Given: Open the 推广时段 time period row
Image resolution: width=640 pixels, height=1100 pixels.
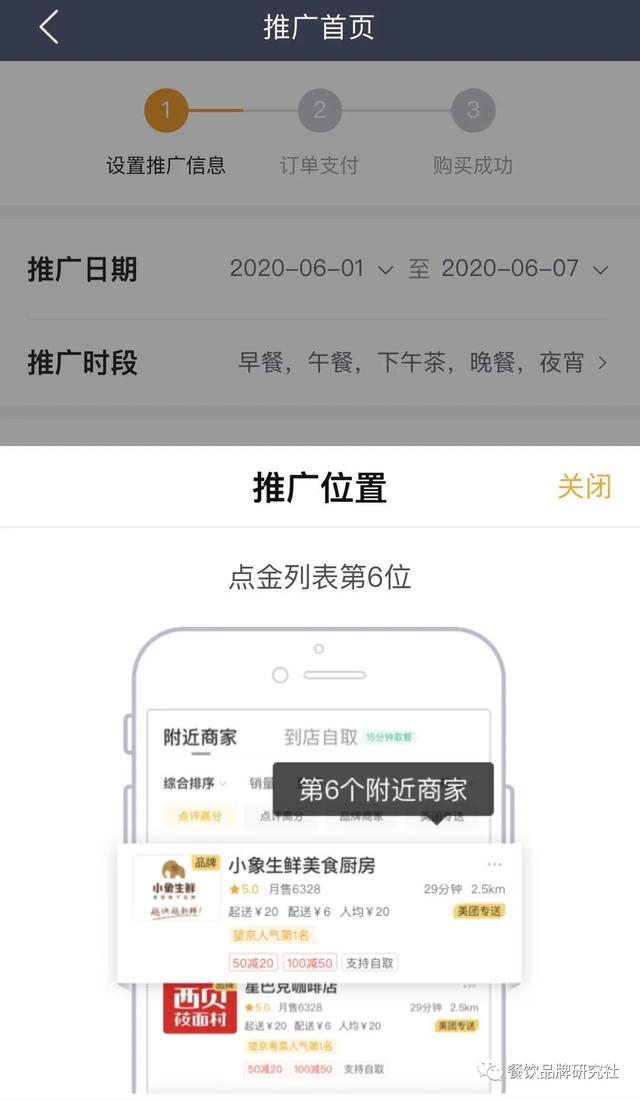Looking at the screenshot, I should pos(420,363).
